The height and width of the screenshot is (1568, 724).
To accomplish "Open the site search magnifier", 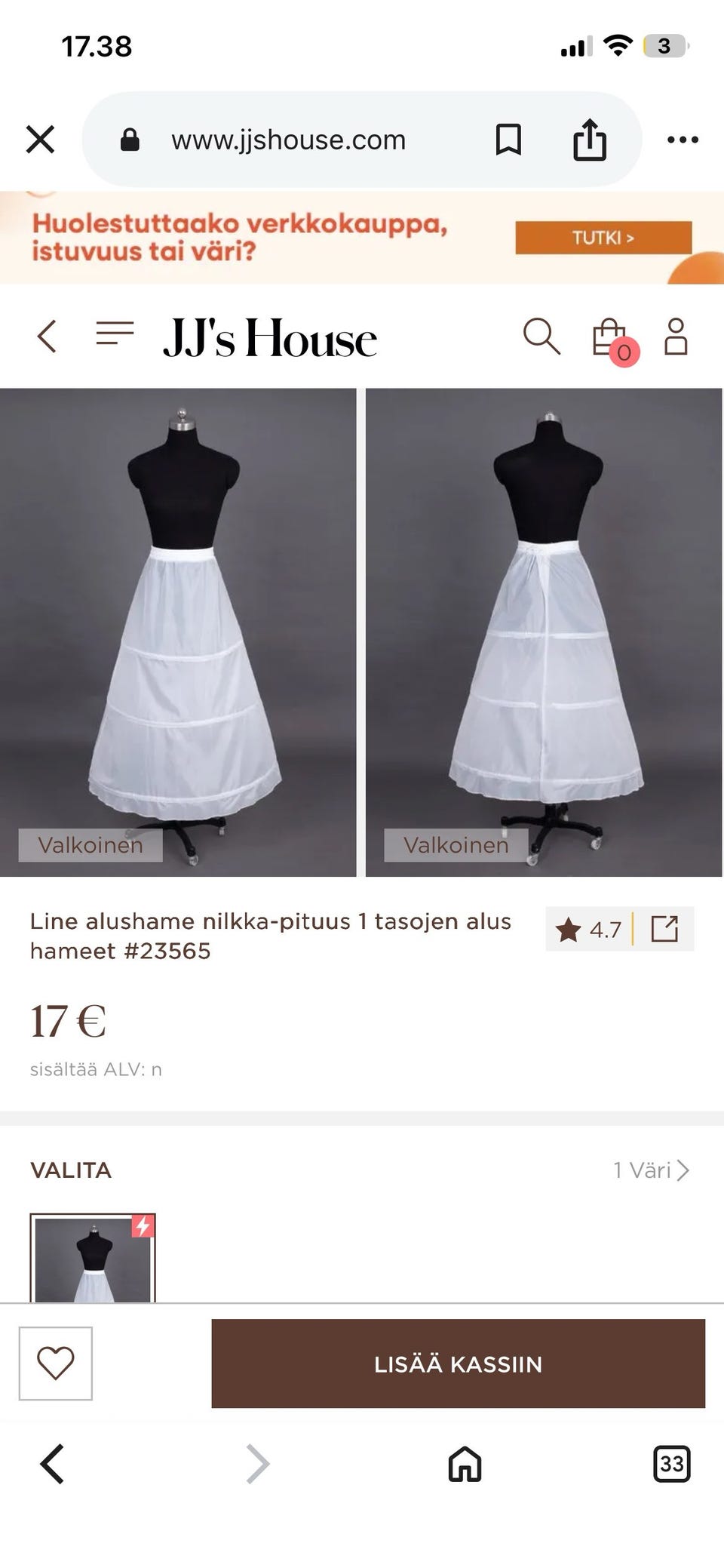I will (541, 336).
